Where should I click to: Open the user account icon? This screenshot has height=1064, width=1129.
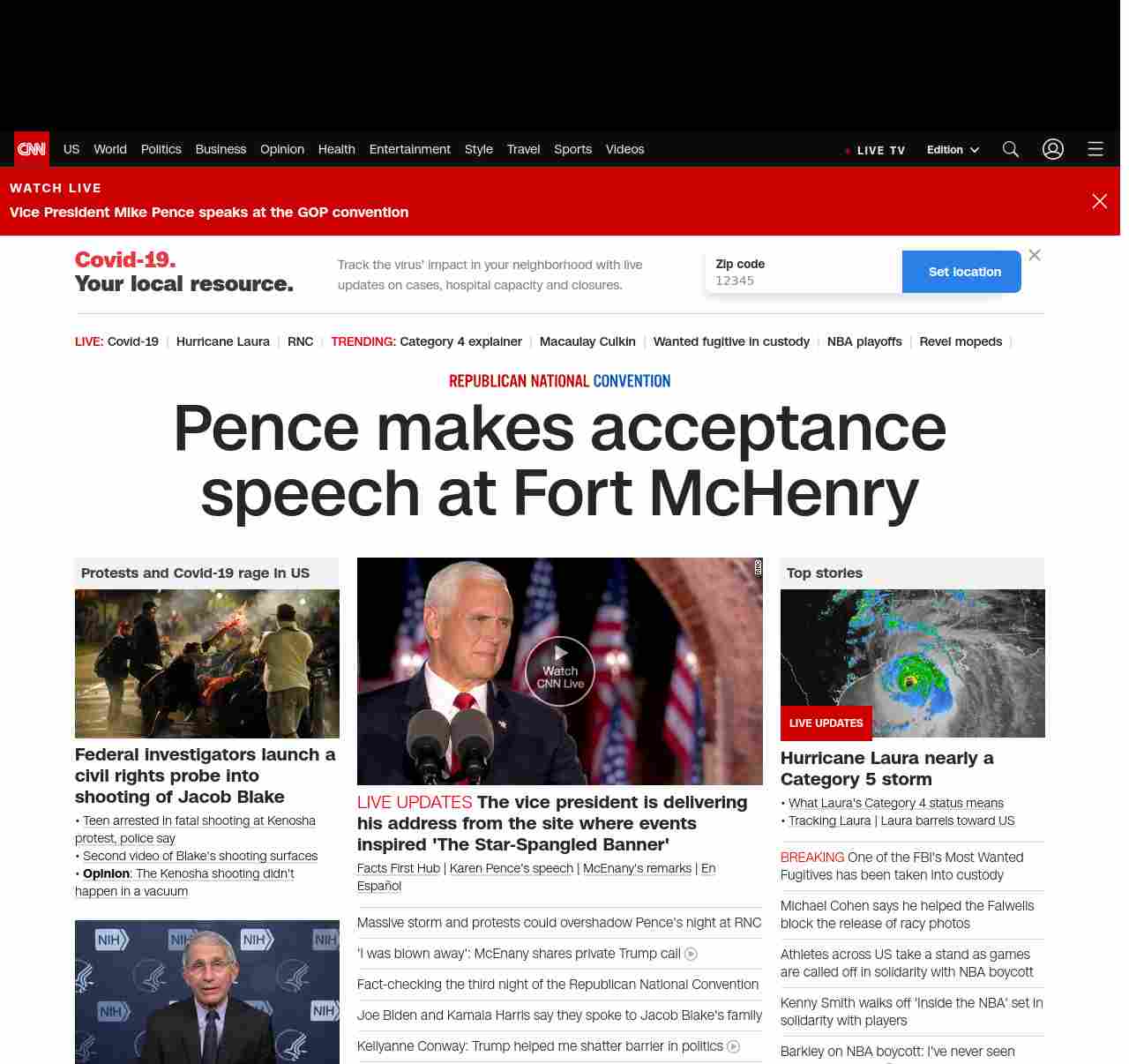pyautogui.click(x=1053, y=149)
